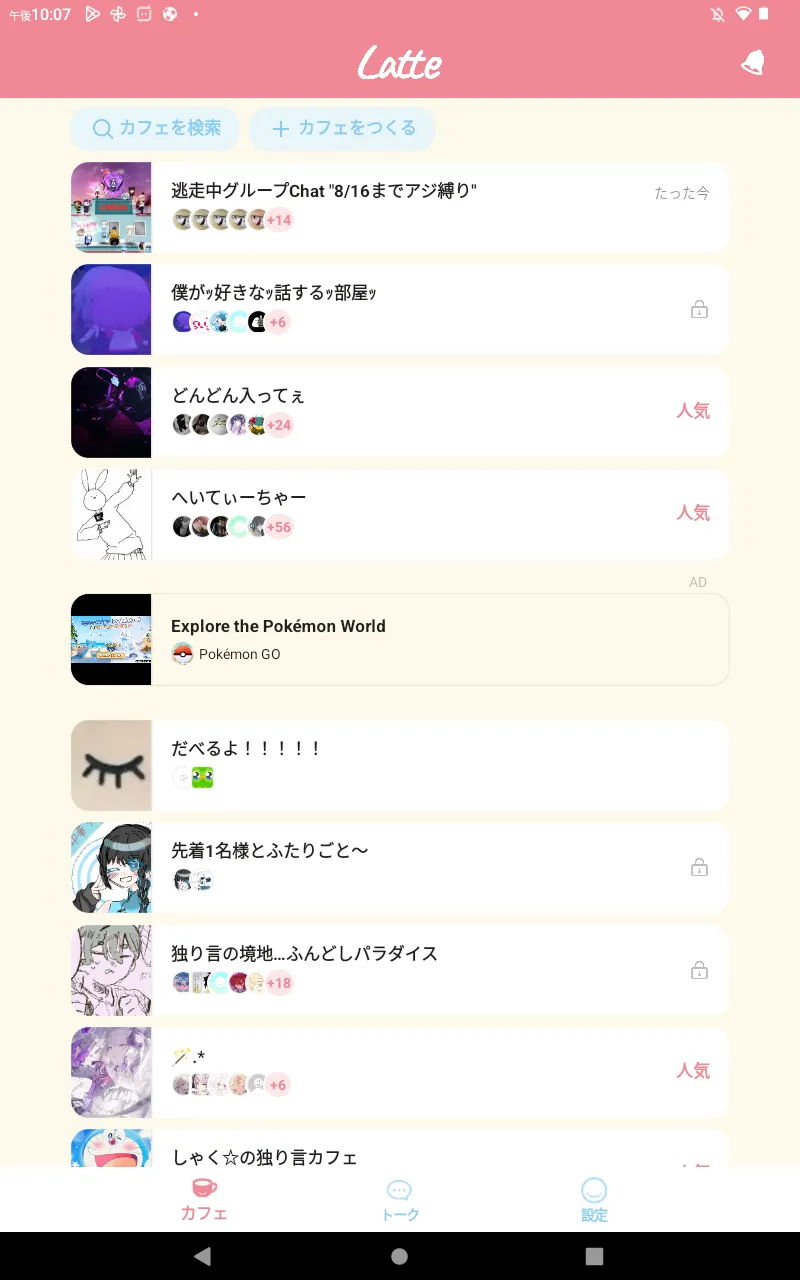Go back with the system back button
800x1280 pixels.
(x=203, y=1256)
